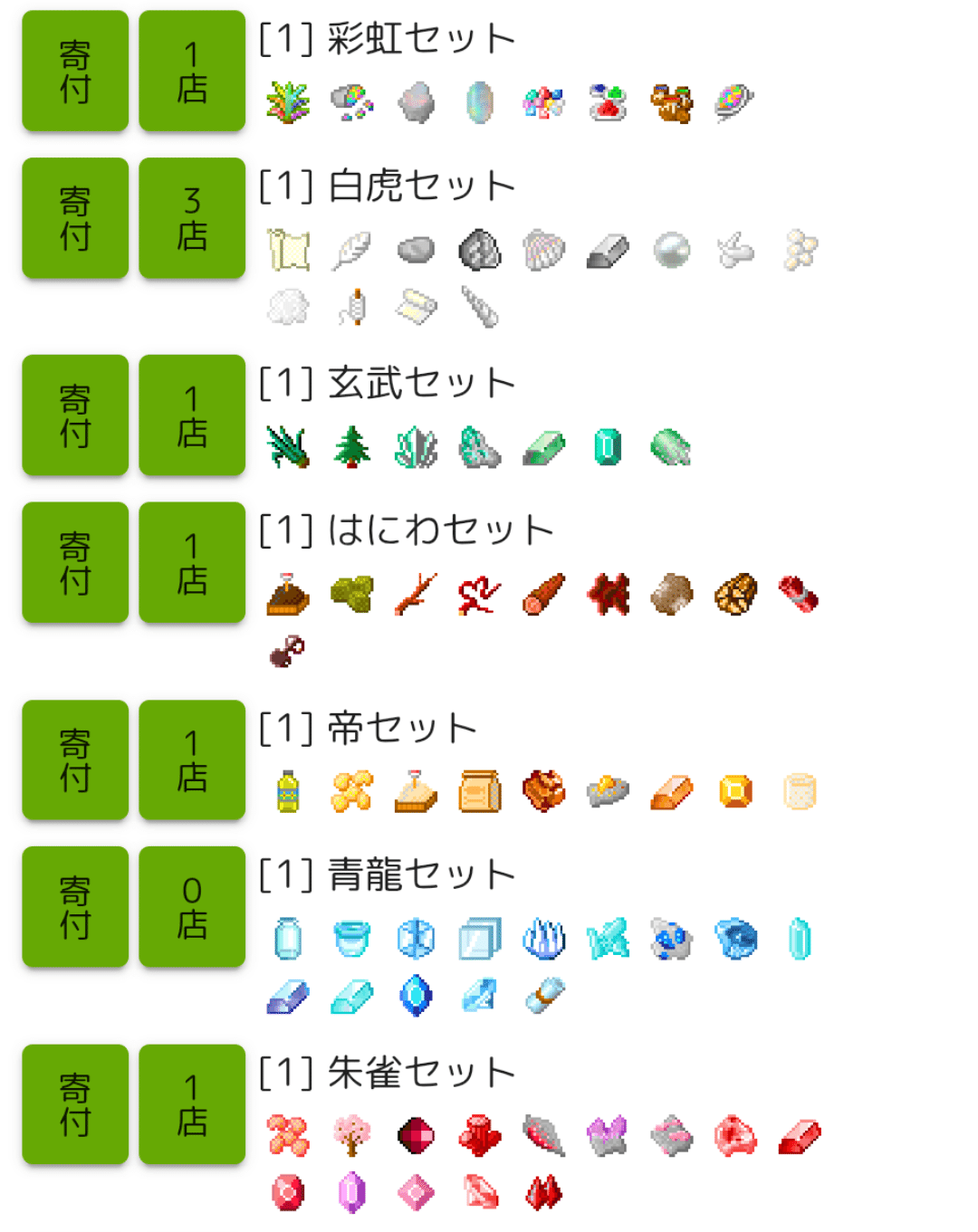Open the 1店 button for 帝セット
The image size is (978, 1232).
pos(192,760)
